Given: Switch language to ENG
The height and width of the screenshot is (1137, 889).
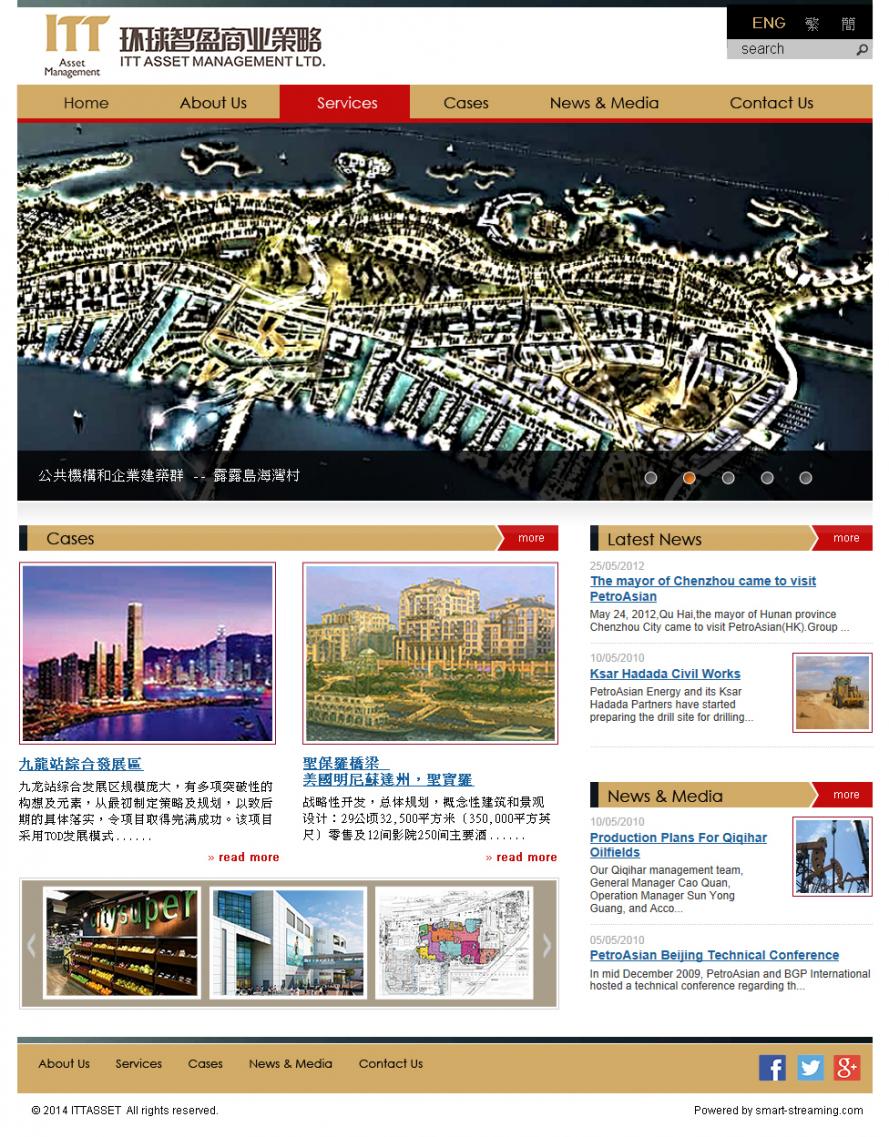Looking at the screenshot, I should pyautogui.click(x=768, y=23).
